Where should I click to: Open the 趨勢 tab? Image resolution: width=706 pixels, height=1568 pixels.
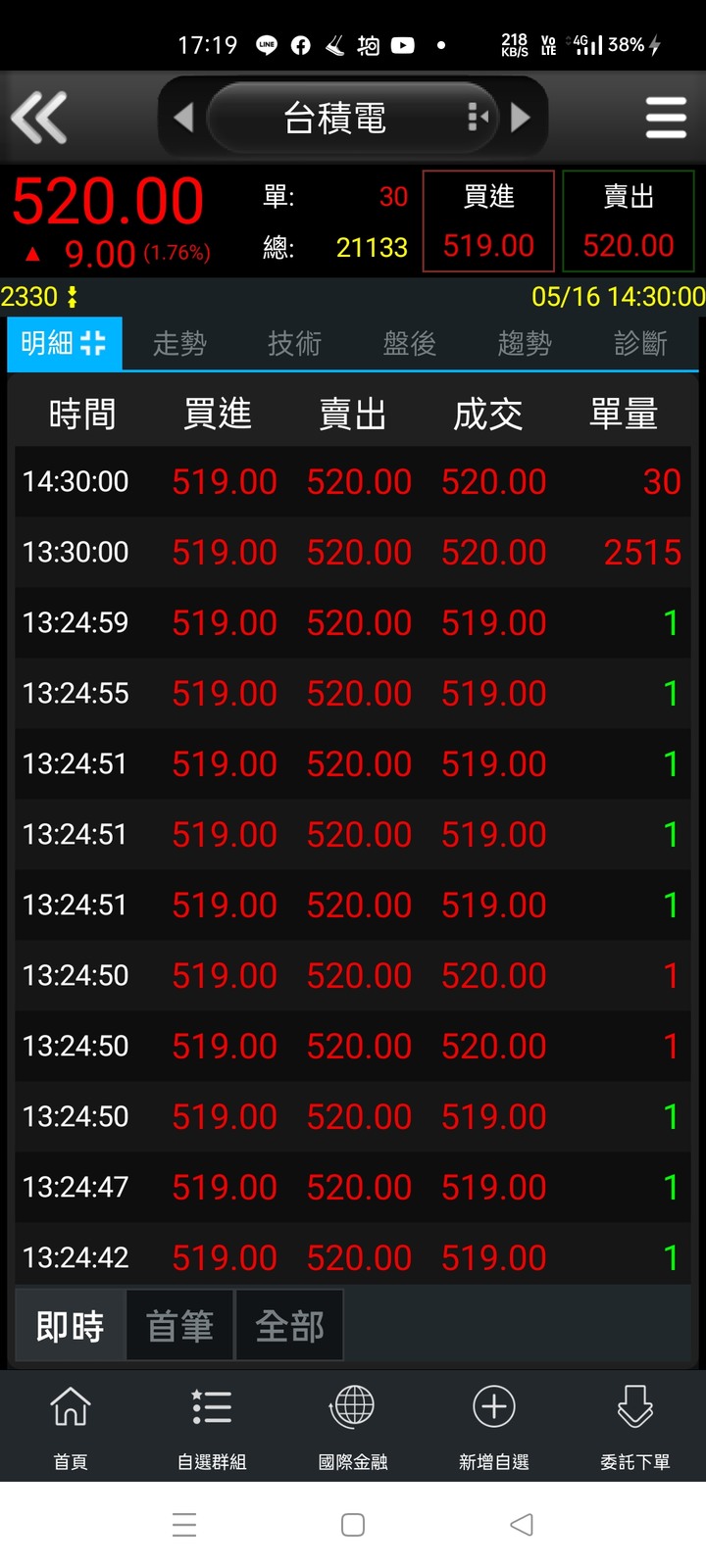click(x=525, y=343)
